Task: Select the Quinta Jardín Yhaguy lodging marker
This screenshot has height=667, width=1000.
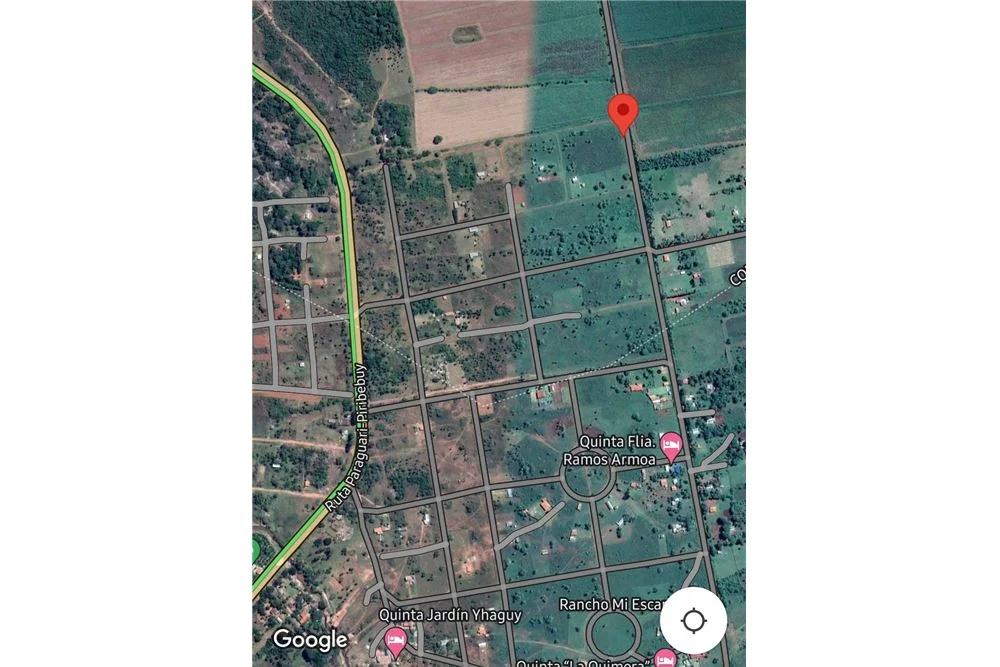Action: pyautogui.click(x=396, y=640)
